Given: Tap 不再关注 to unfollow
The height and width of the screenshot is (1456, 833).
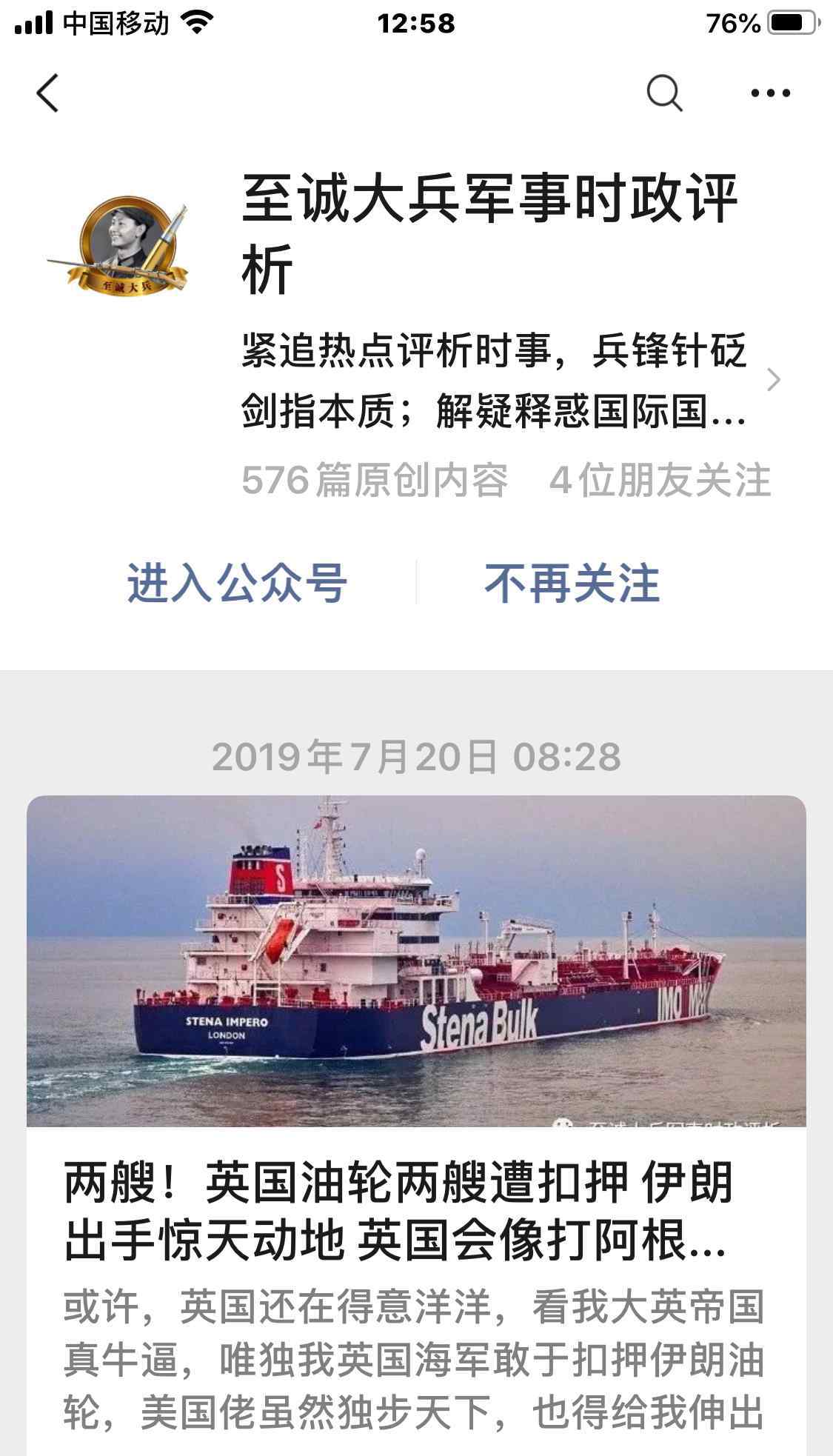Looking at the screenshot, I should 572,583.
